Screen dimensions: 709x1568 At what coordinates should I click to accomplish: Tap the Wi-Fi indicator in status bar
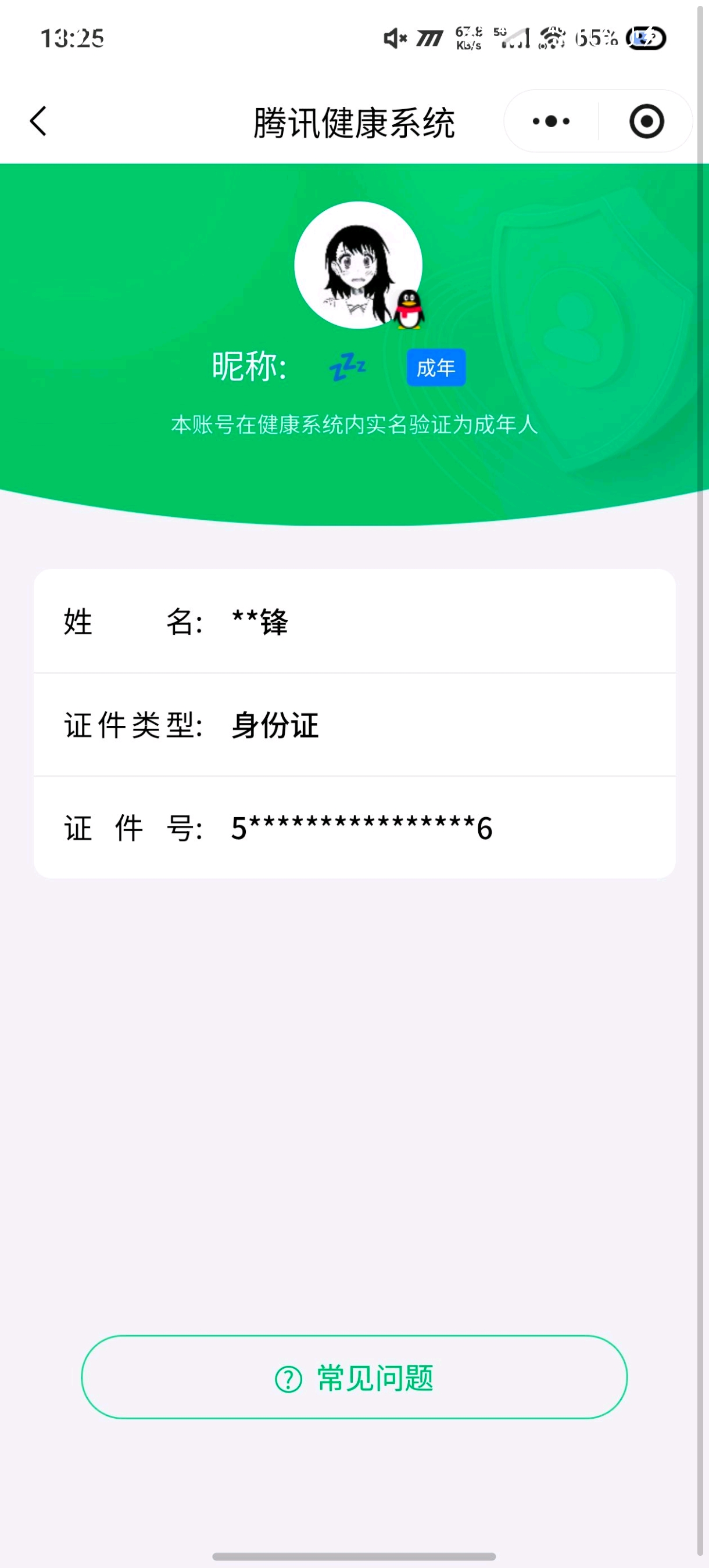click(x=552, y=38)
